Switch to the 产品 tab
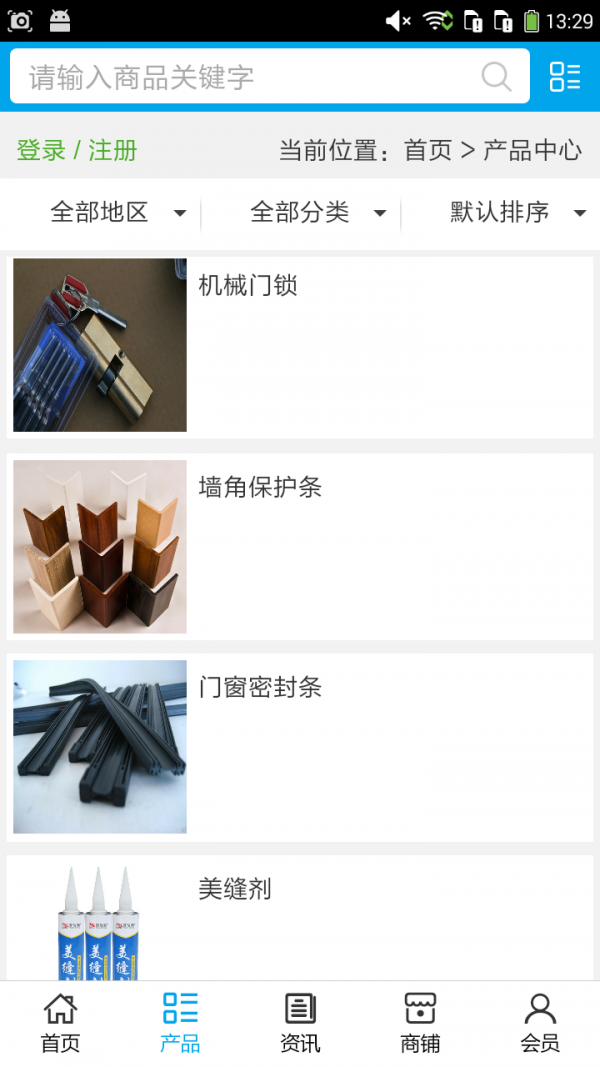The height and width of the screenshot is (1067, 600). 180,1023
